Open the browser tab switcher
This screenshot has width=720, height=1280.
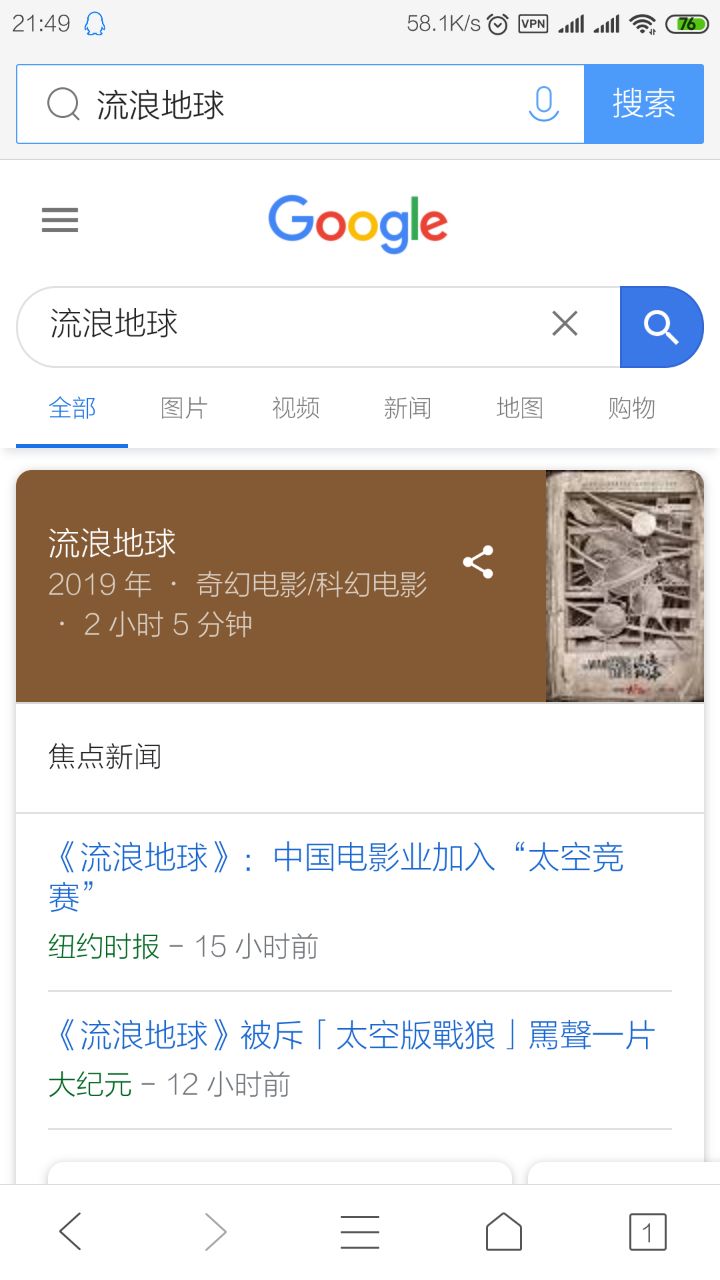[x=647, y=1232]
